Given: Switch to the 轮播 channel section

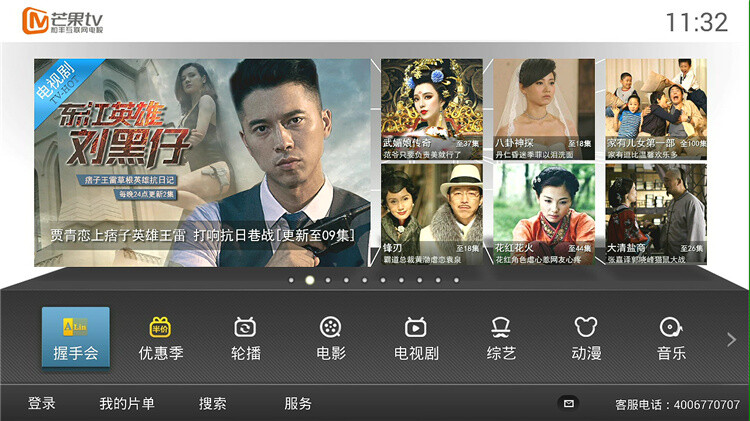Looking at the screenshot, I should pyautogui.click(x=245, y=338).
